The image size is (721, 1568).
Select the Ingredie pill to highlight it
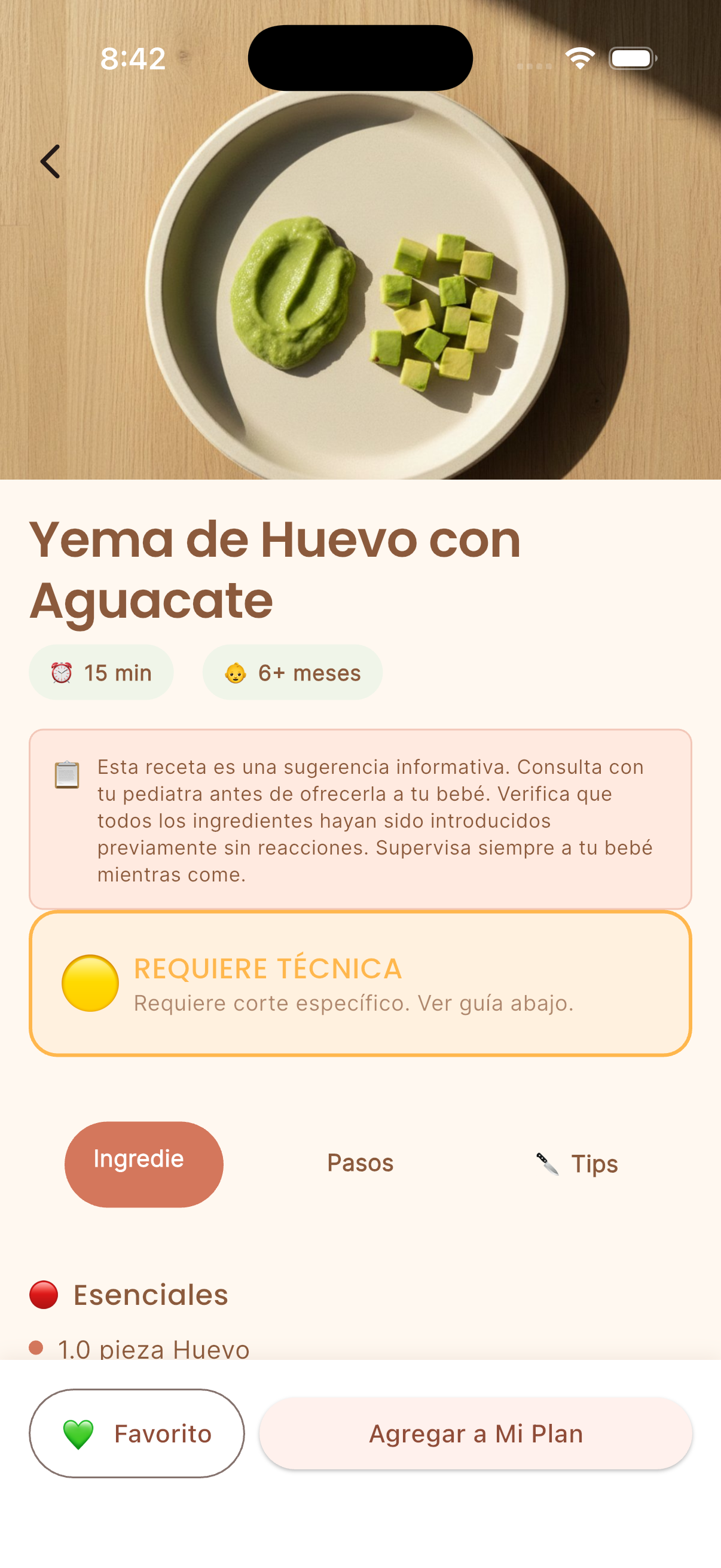click(143, 1162)
